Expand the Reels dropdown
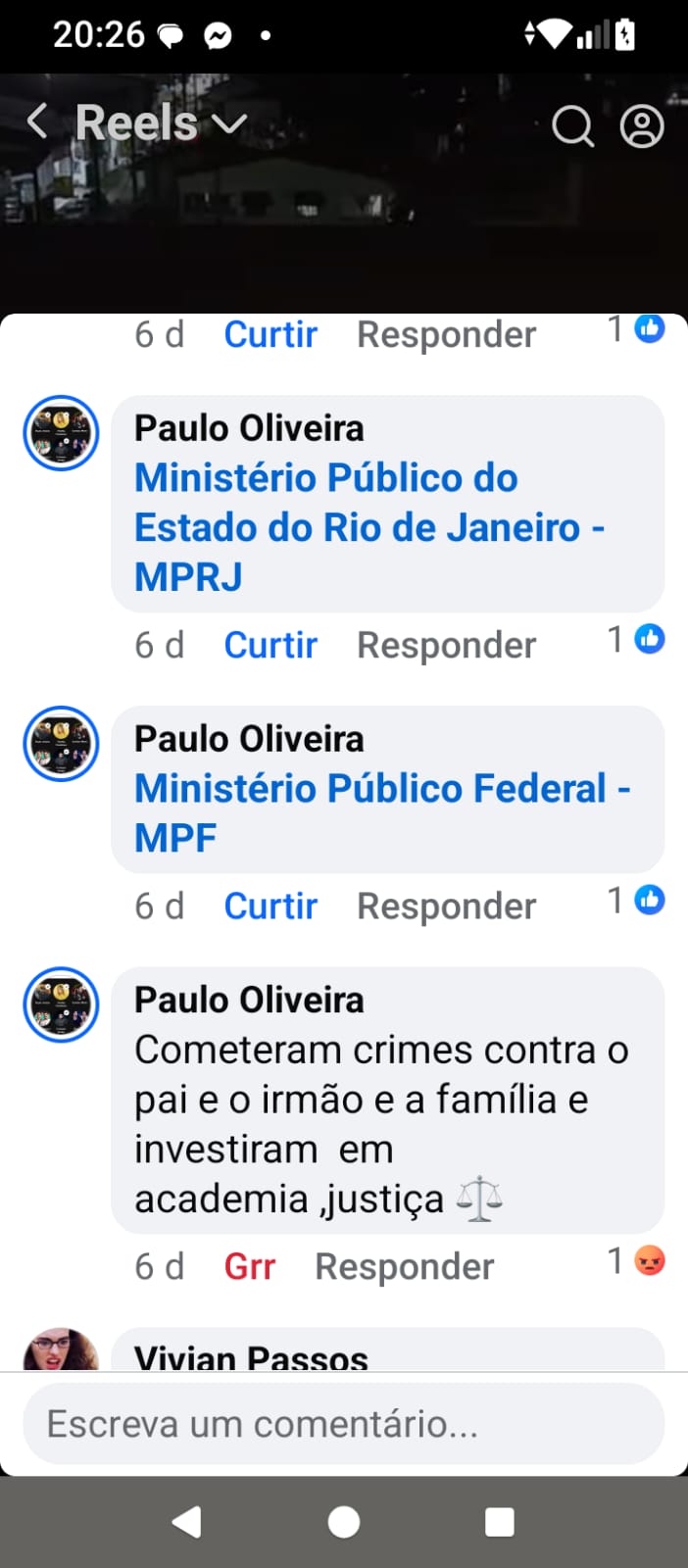Viewport: 688px width, 1568px height. [x=229, y=124]
